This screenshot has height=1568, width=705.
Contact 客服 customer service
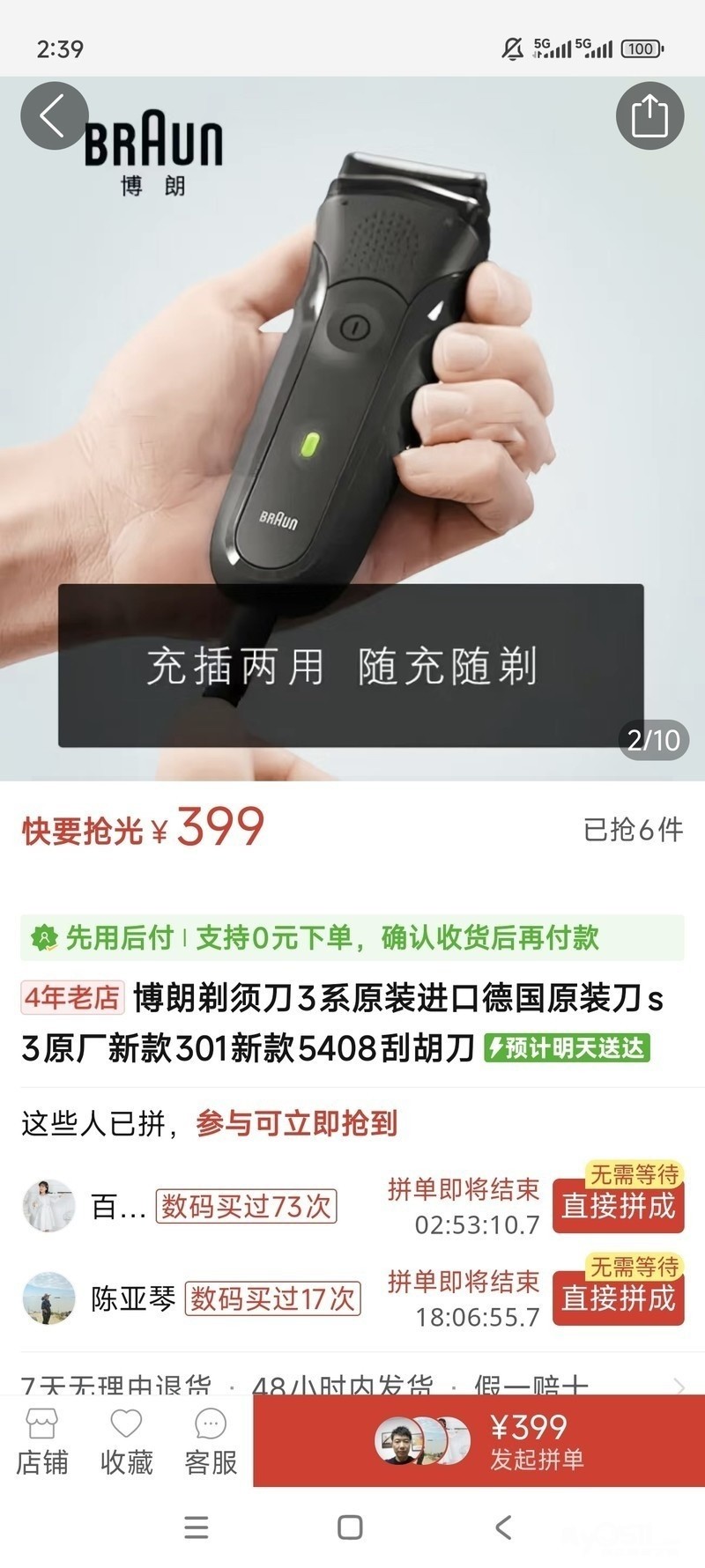pos(211,1441)
